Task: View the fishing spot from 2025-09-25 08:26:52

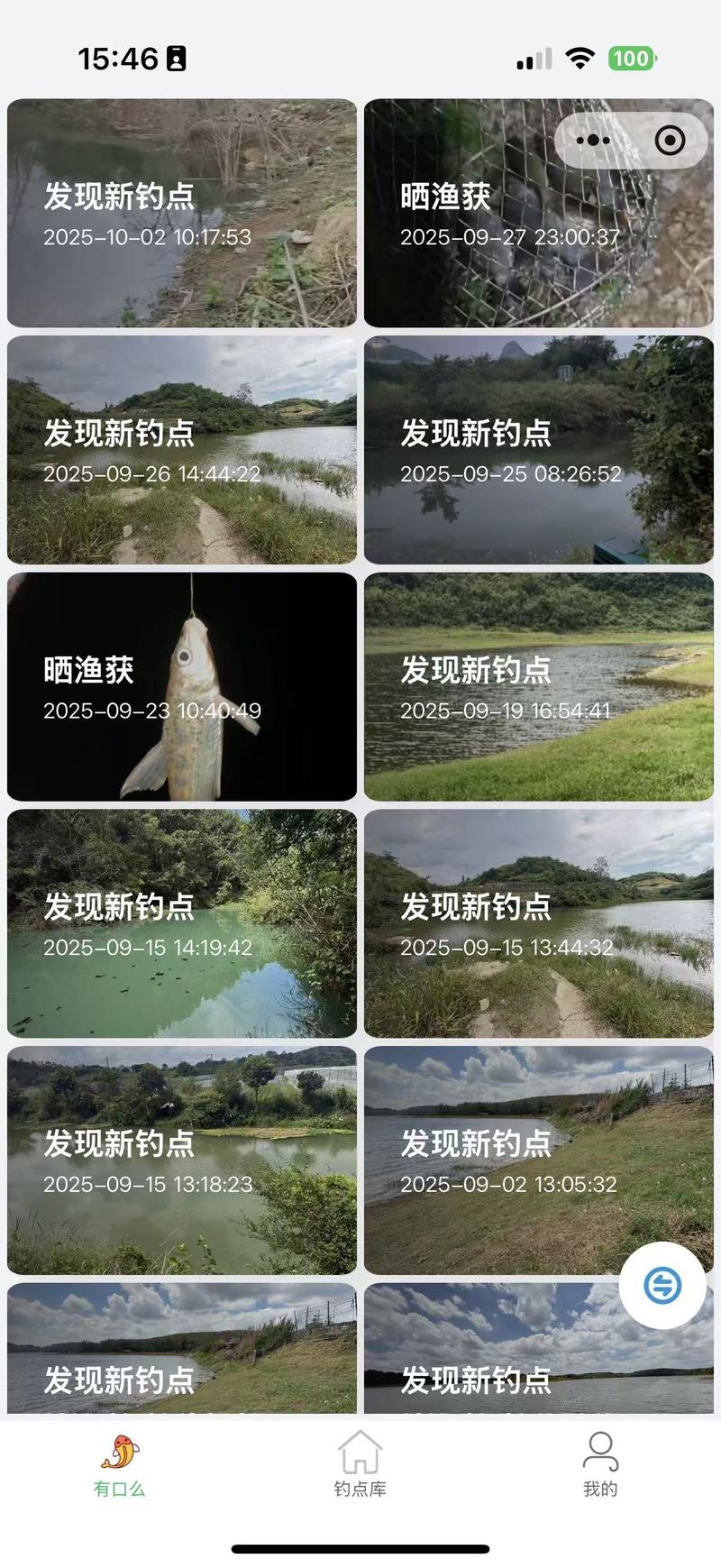Action: pyautogui.click(x=539, y=450)
